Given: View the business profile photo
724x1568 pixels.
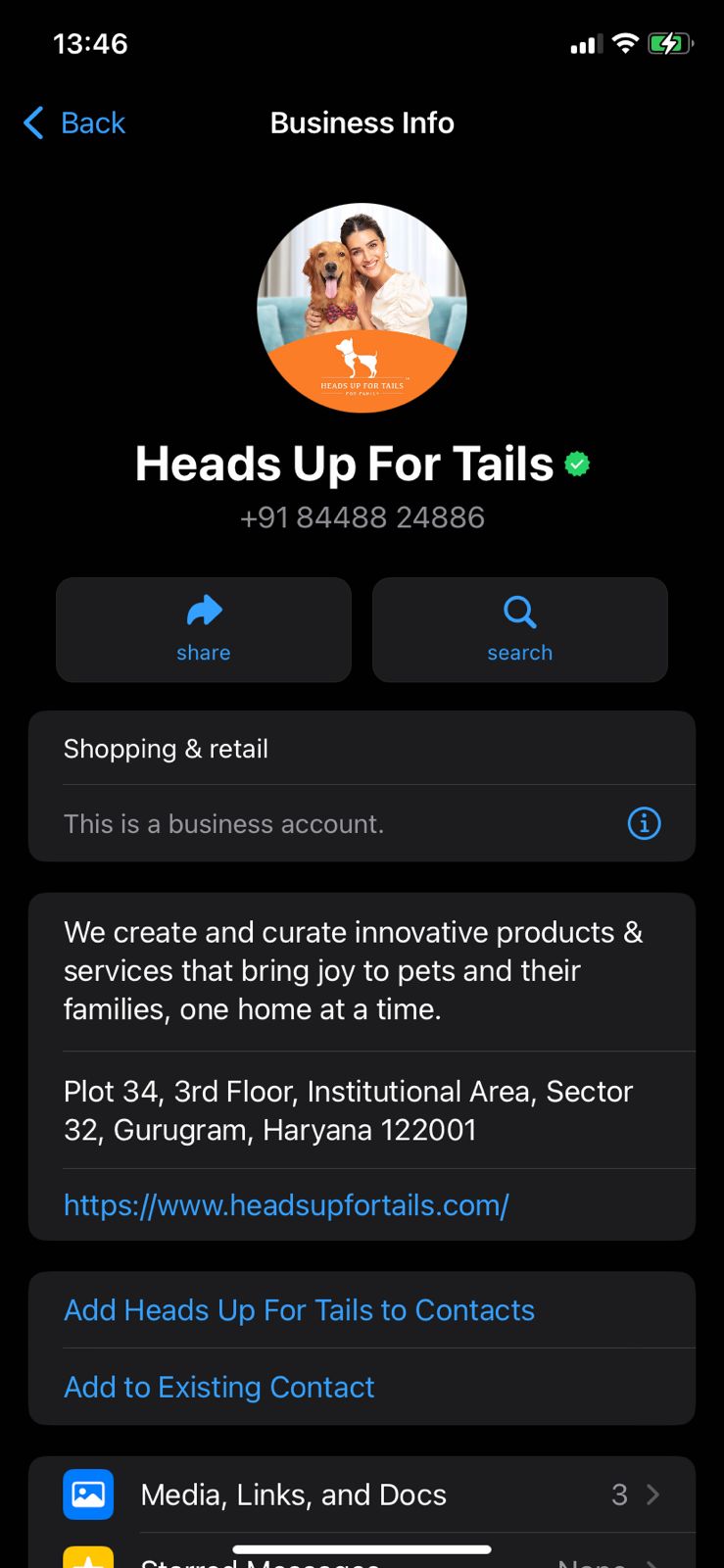Looking at the screenshot, I should point(362,308).
